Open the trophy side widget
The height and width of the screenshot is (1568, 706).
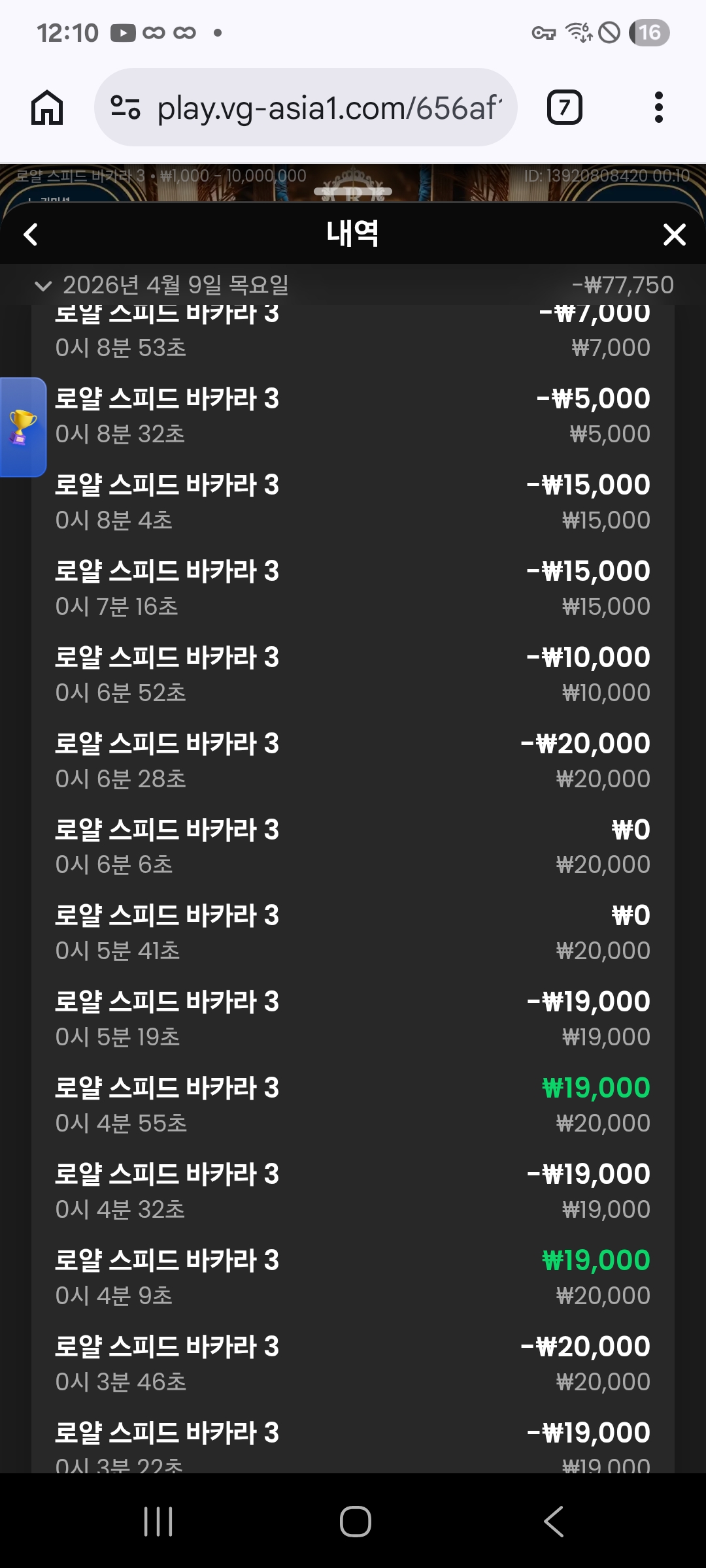tap(22, 427)
